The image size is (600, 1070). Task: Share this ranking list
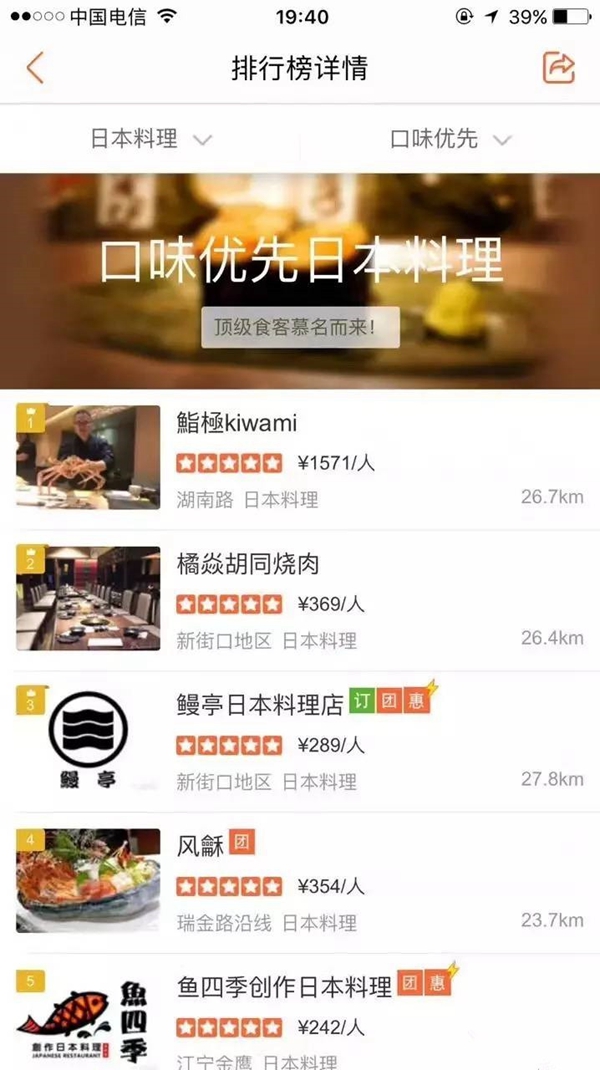[x=558, y=68]
